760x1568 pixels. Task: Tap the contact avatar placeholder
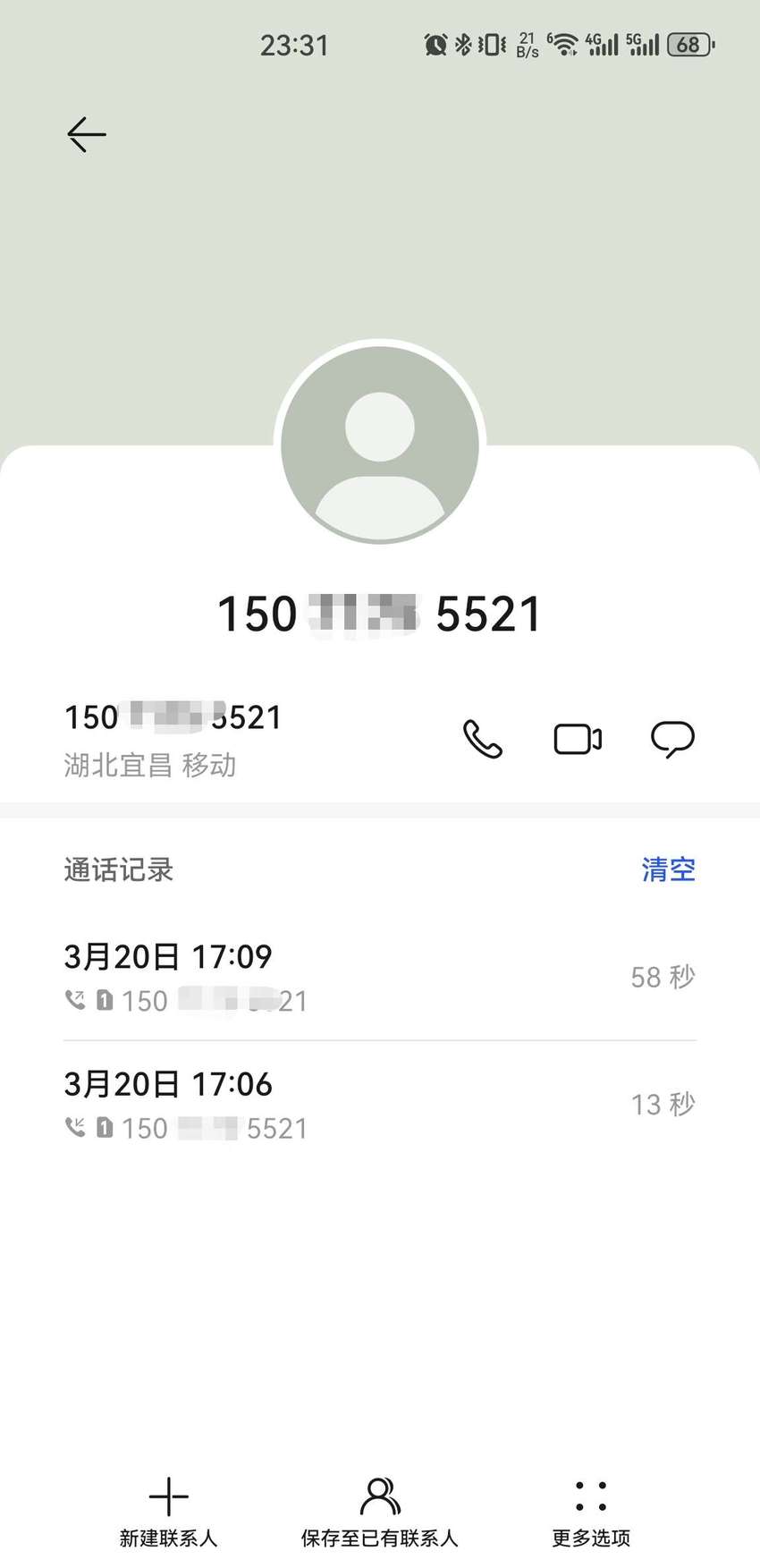380,443
